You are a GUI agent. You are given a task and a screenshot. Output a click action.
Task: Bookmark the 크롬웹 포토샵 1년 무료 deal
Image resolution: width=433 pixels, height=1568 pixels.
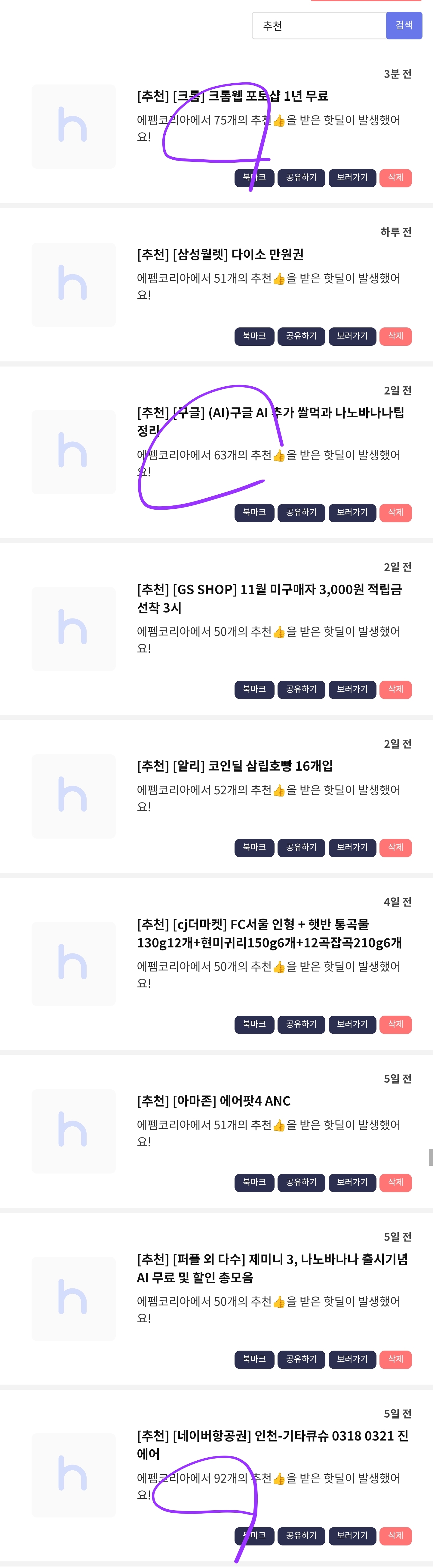[254, 177]
